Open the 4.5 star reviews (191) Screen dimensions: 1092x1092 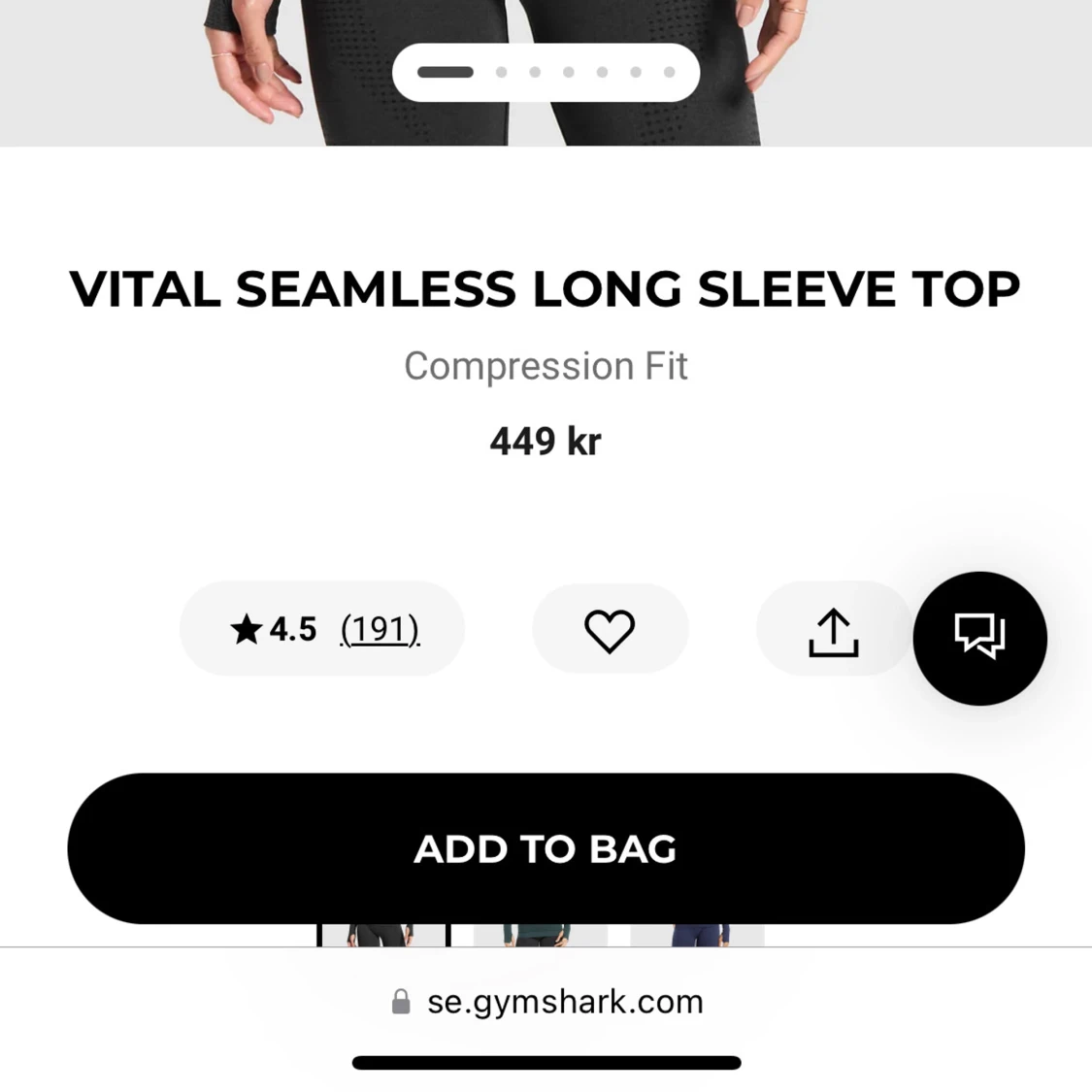tap(322, 629)
